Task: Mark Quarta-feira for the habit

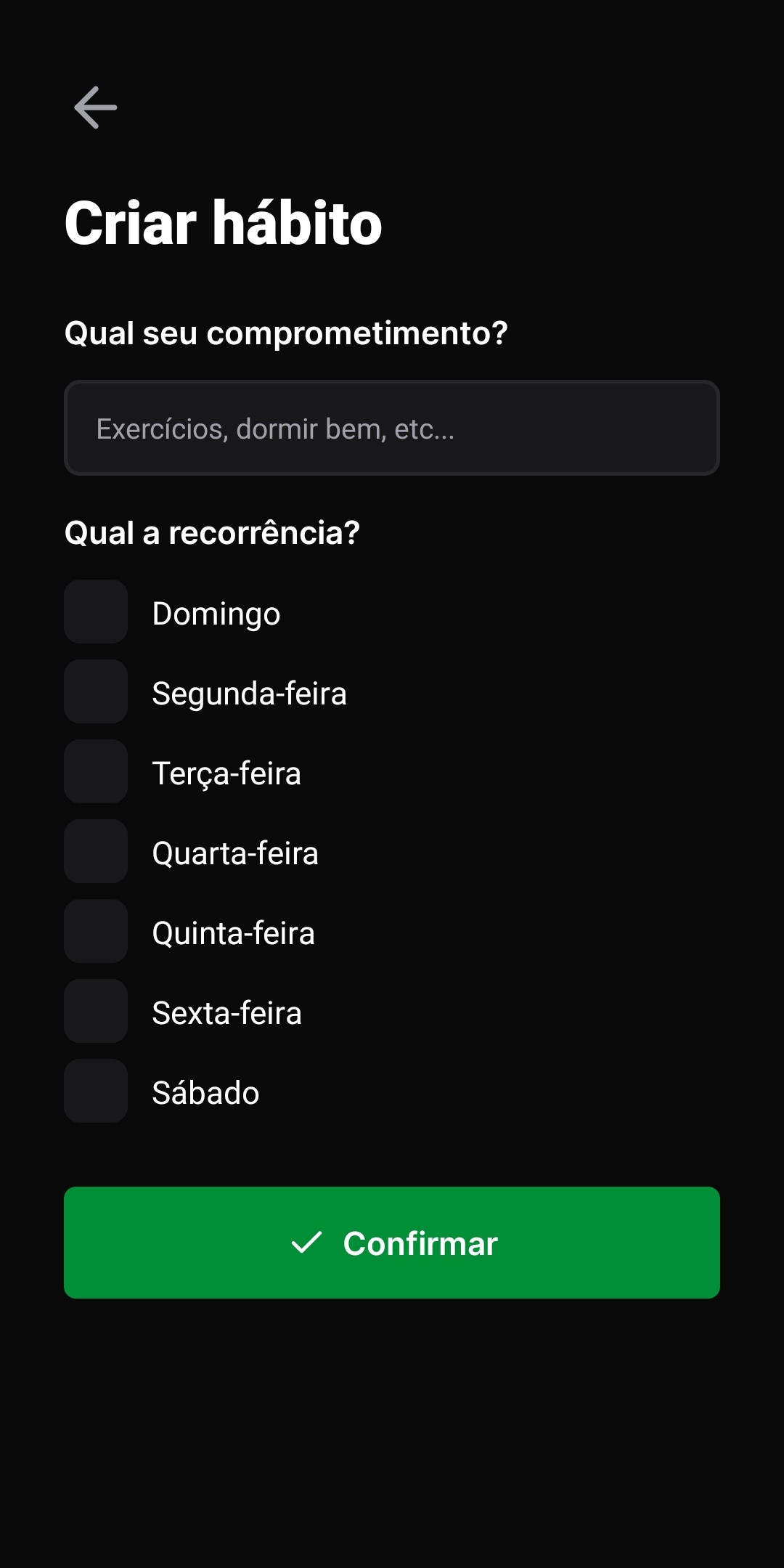Action: pos(96,851)
